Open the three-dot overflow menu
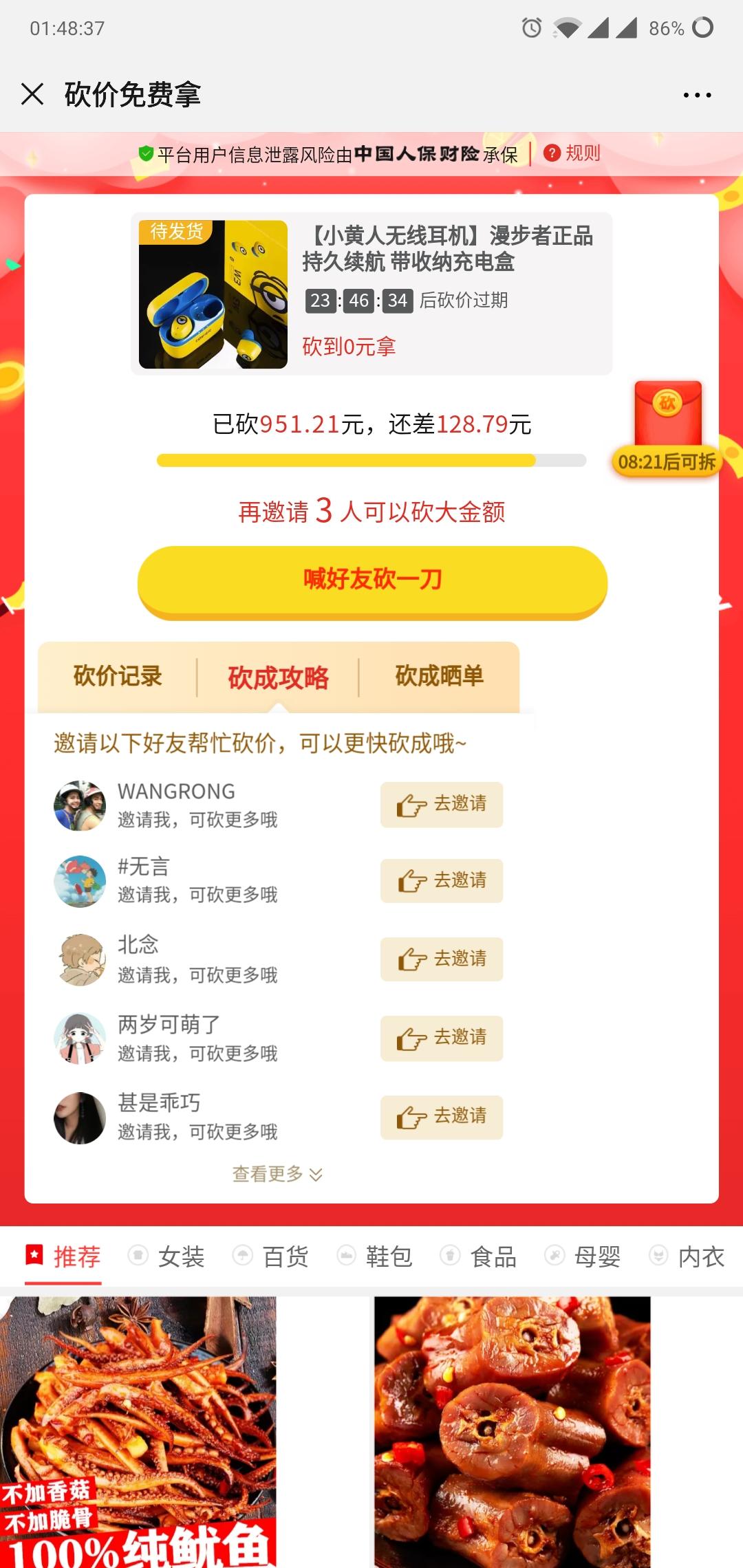The width and height of the screenshot is (743, 1568). click(x=696, y=95)
